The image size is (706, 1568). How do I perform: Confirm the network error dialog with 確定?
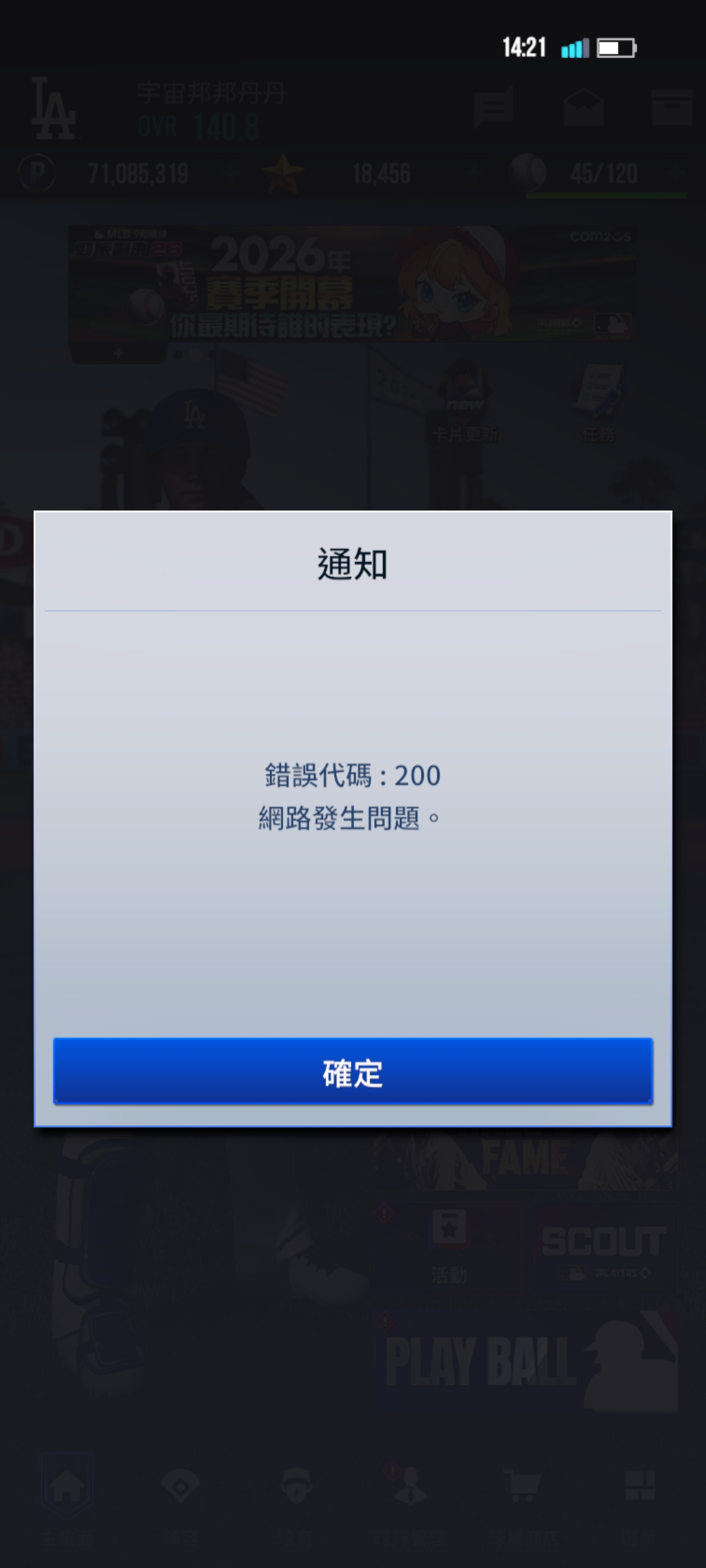point(353,1071)
